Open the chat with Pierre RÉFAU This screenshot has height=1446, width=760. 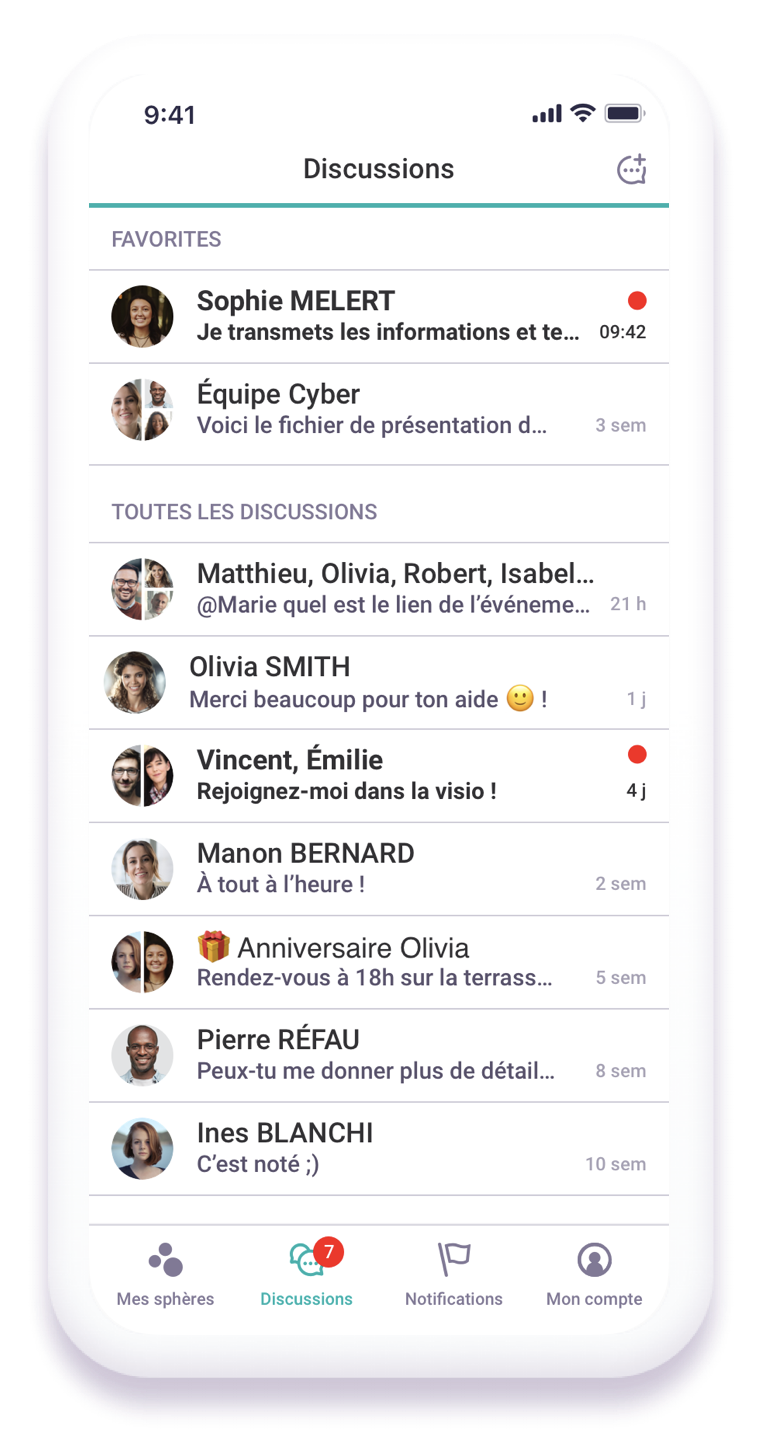coord(378,1055)
